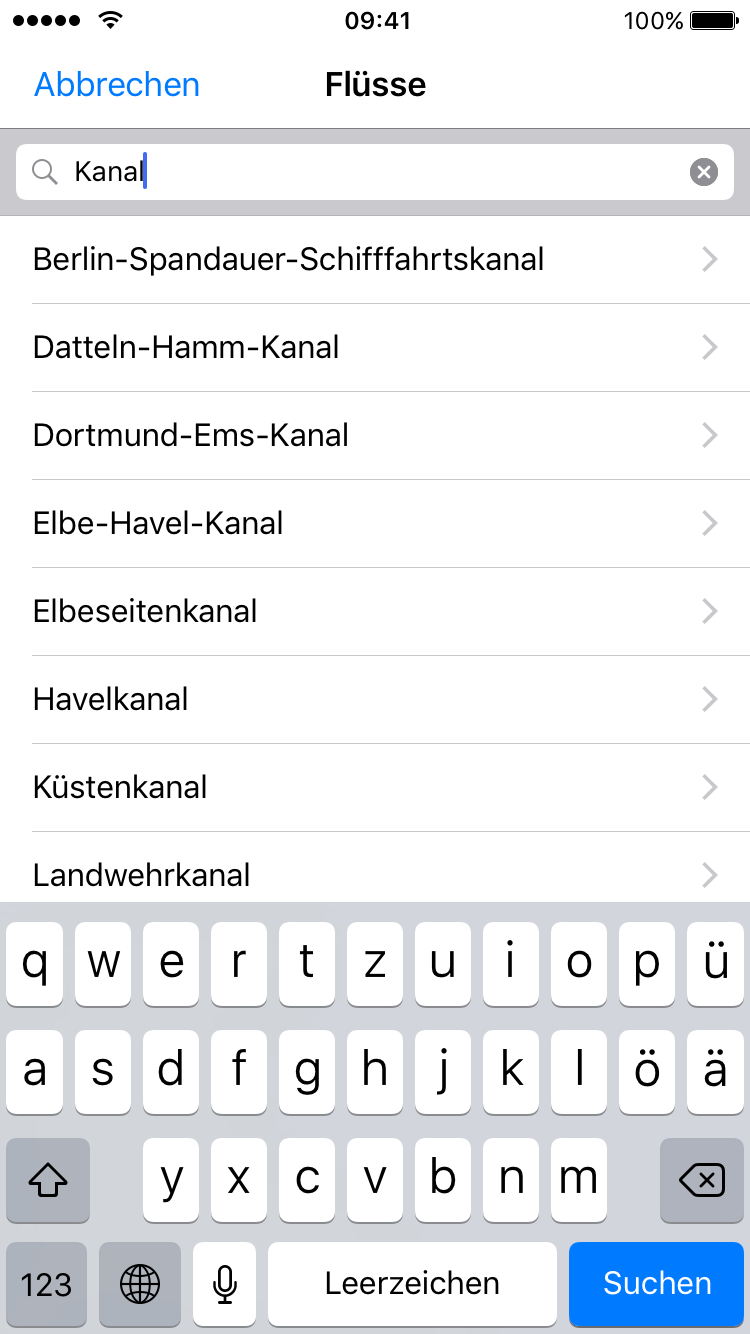This screenshot has height=1334, width=750.
Task: Switch to the 123 numeric keyboard
Action: pos(47,1283)
